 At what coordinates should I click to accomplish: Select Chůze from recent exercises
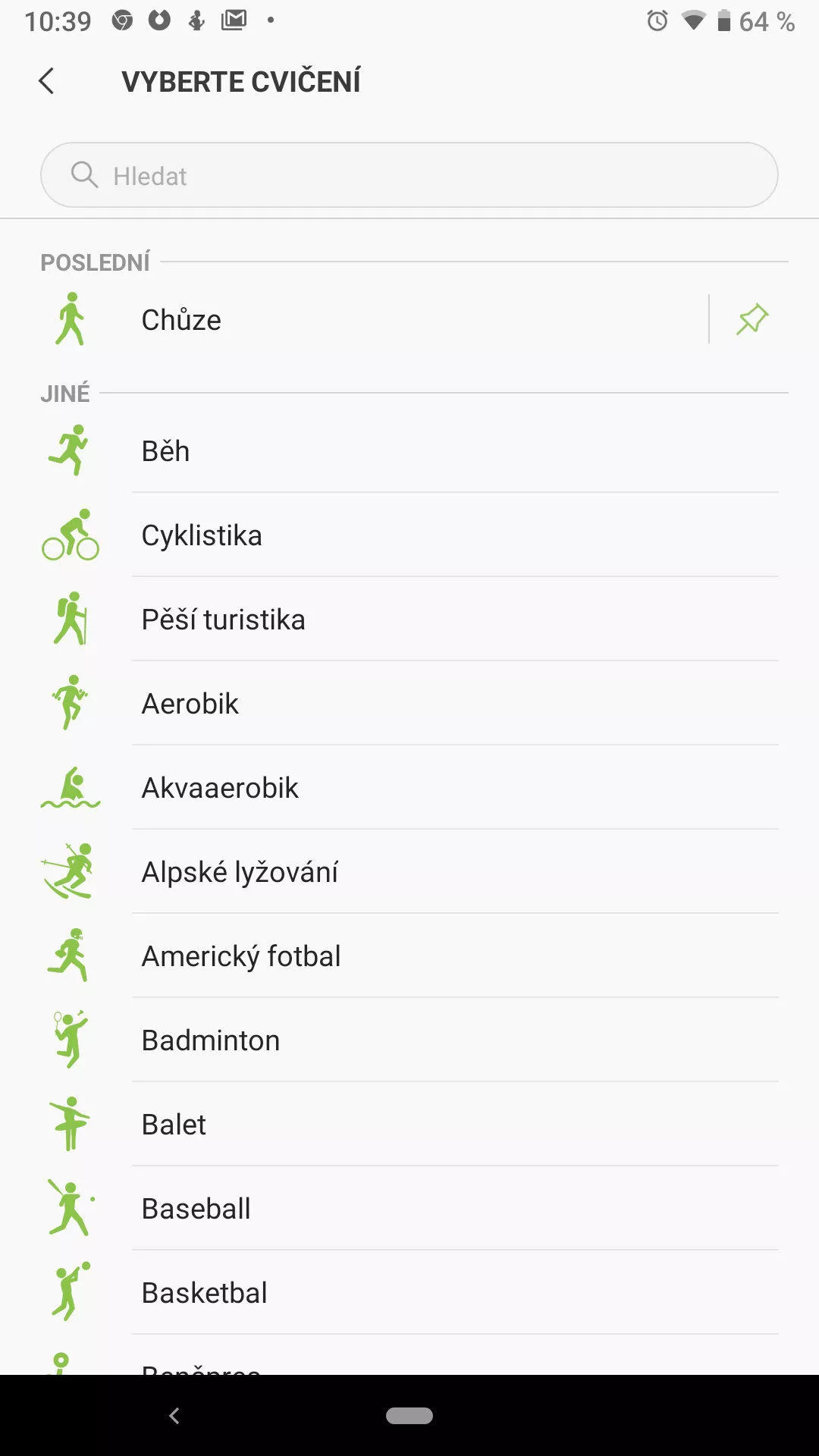click(372, 319)
